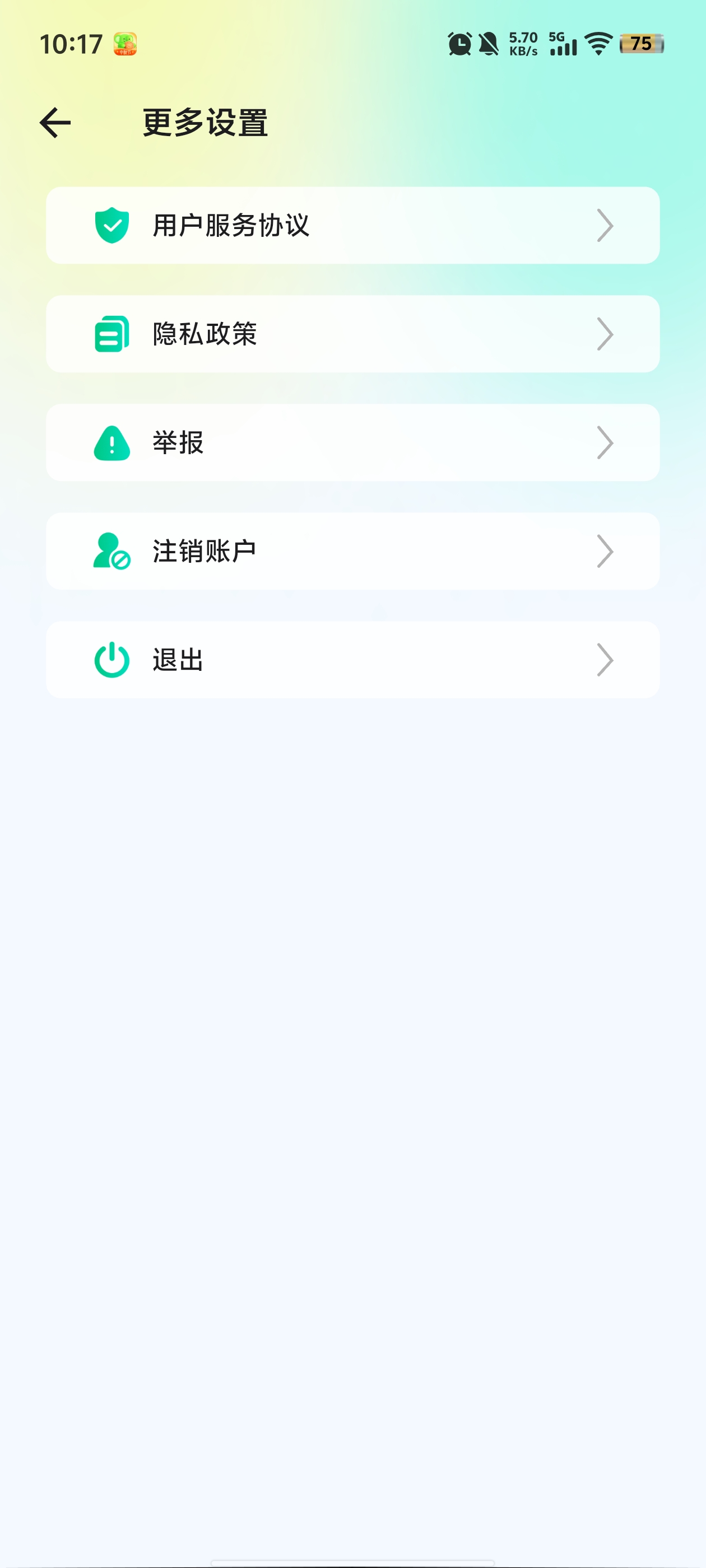The width and height of the screenshot is (706, 1568).
Task: Go back from 更多设置 page
Action: pos(55,122)
